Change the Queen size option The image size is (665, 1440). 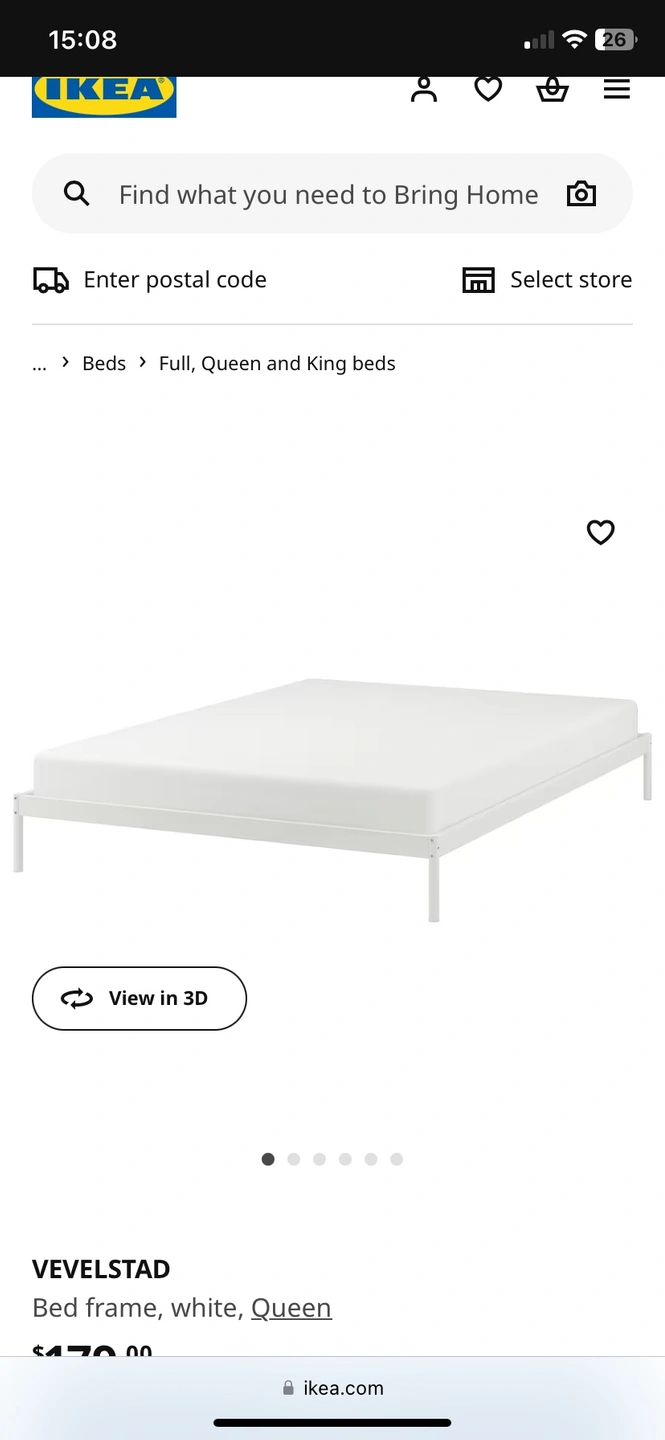291,1308
